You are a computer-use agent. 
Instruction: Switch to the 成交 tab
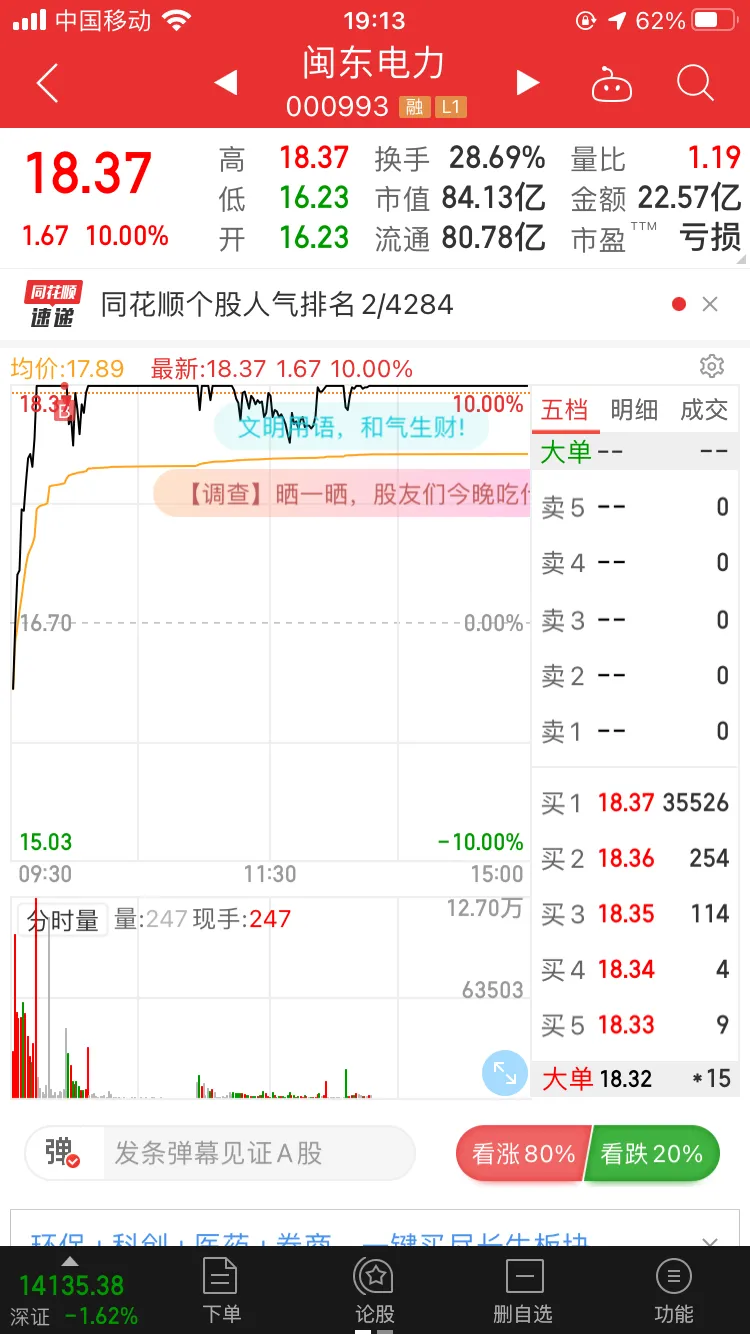click(x=704, y=410)
